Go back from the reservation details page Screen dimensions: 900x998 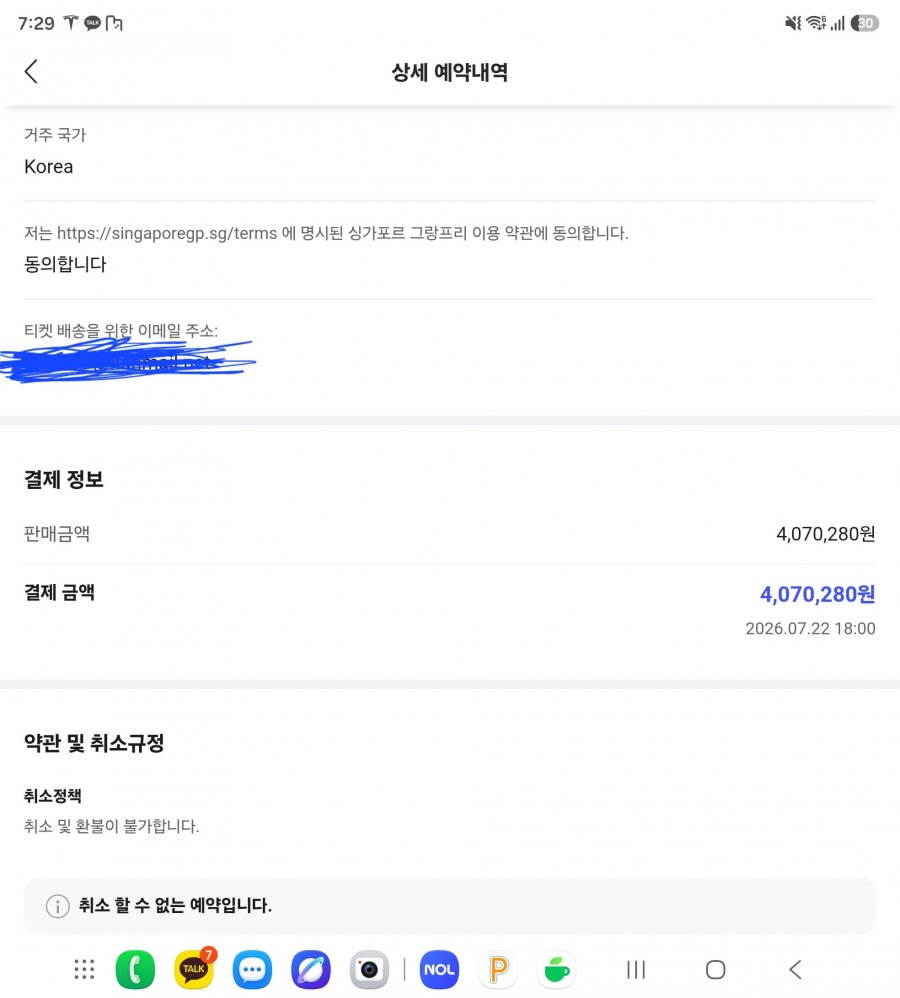pyautogui.click(x=31, y=71)
